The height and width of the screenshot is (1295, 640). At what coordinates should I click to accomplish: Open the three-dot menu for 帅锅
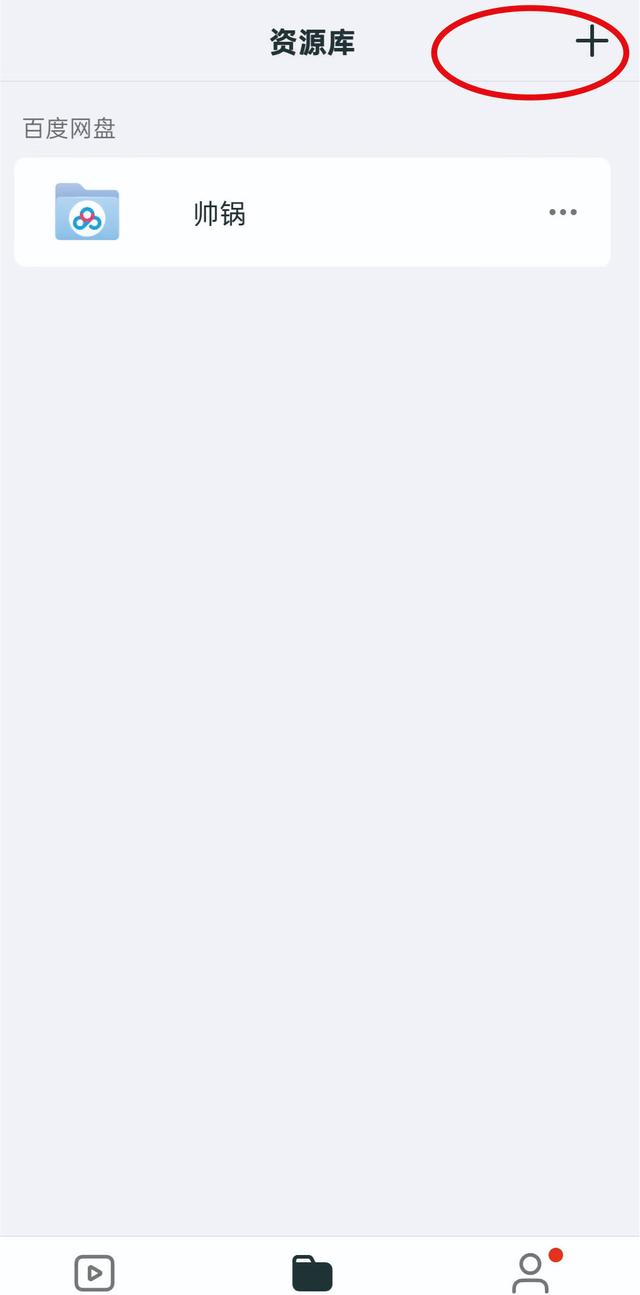563,212
